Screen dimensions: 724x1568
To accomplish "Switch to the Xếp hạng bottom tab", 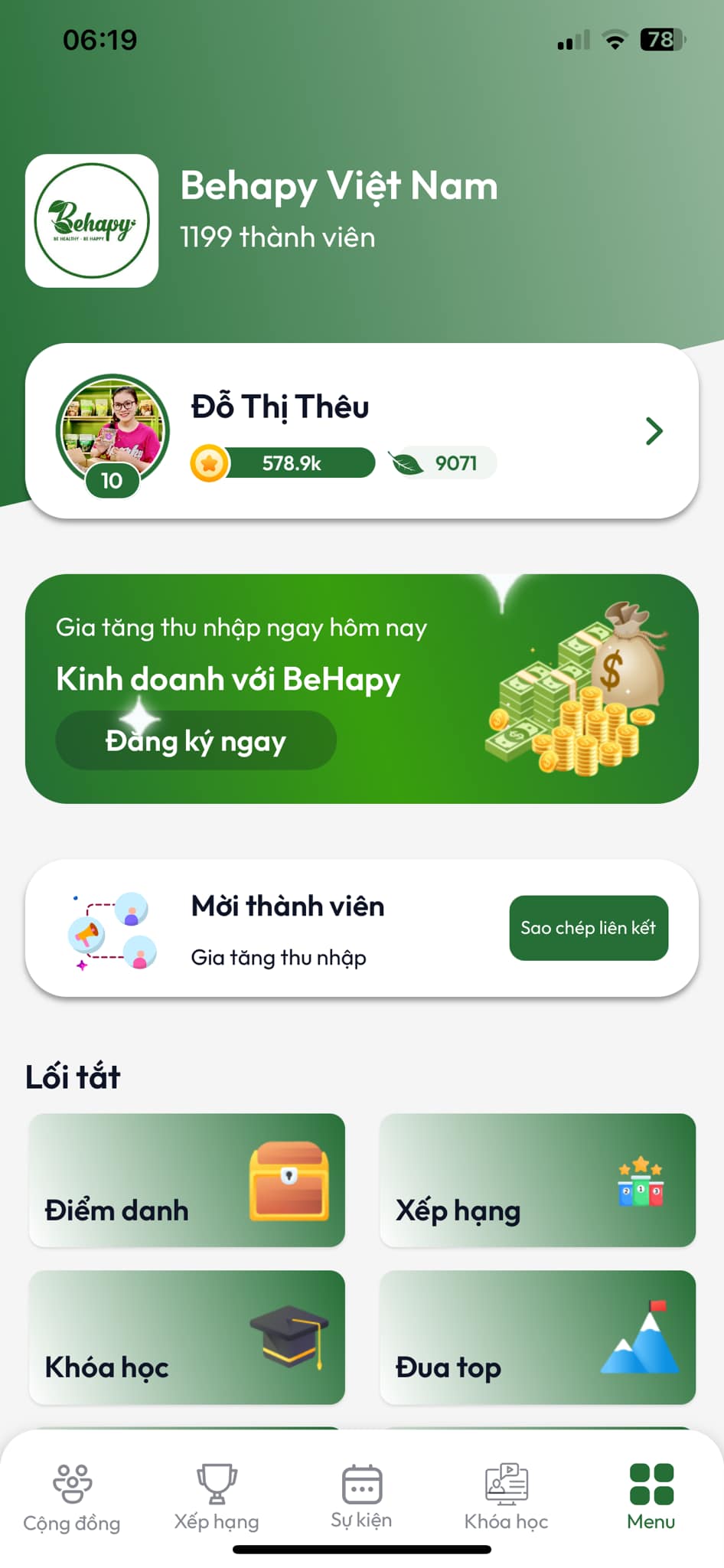I will pyautogui.click(x=217, y=1498).
